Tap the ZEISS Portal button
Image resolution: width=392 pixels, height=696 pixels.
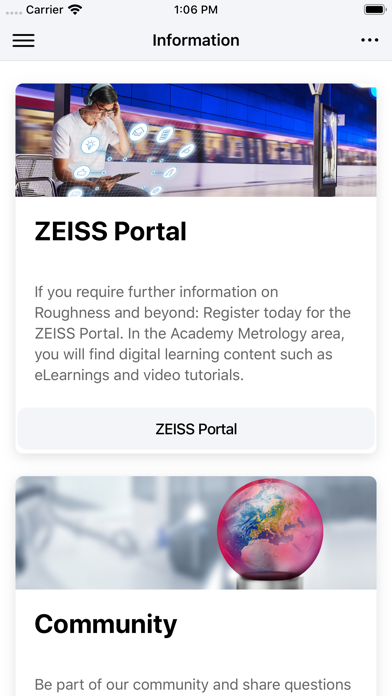[x=196, y=429]
